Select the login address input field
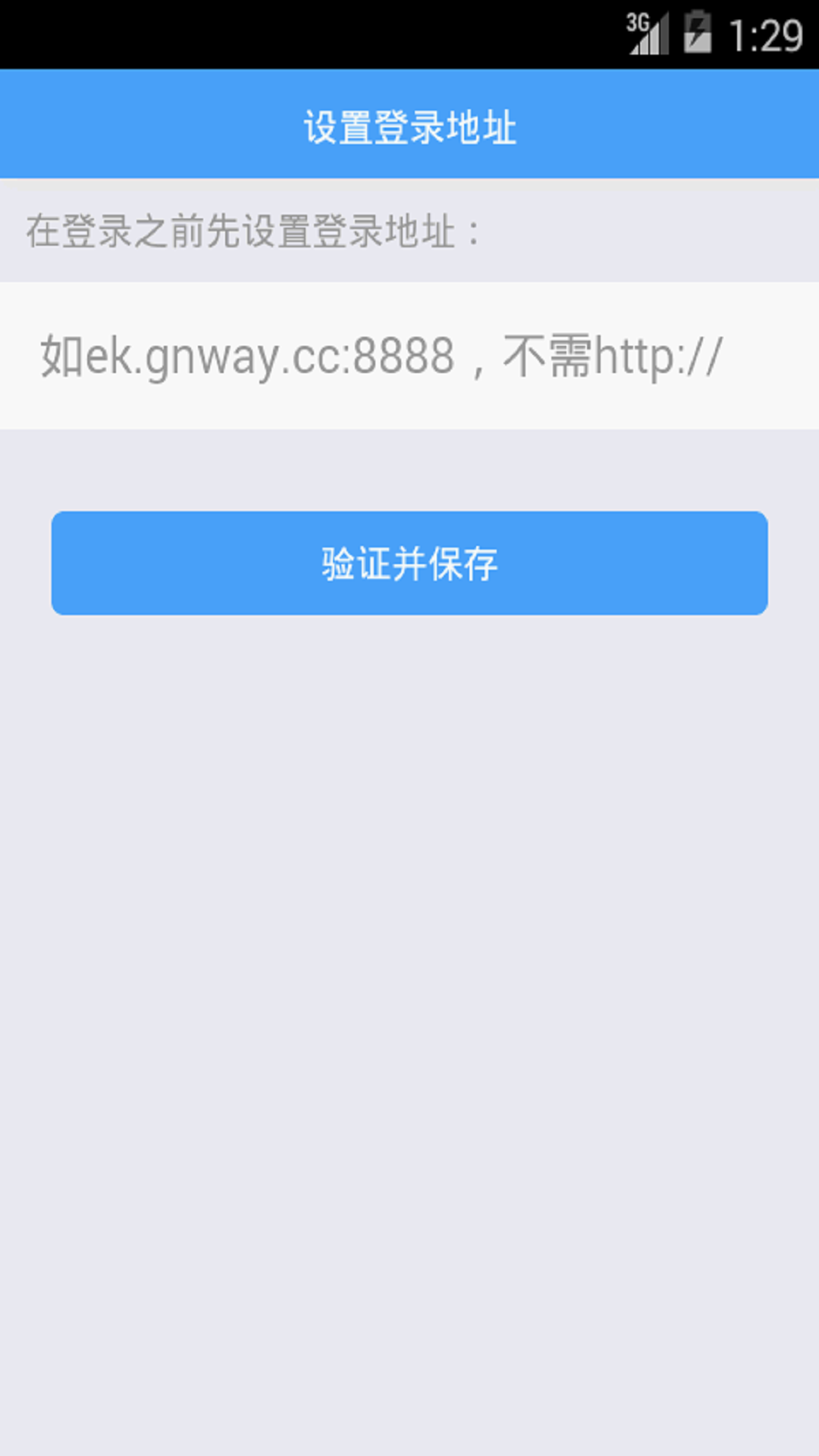Screen dimensions: 819x1456 pos(409,356)
